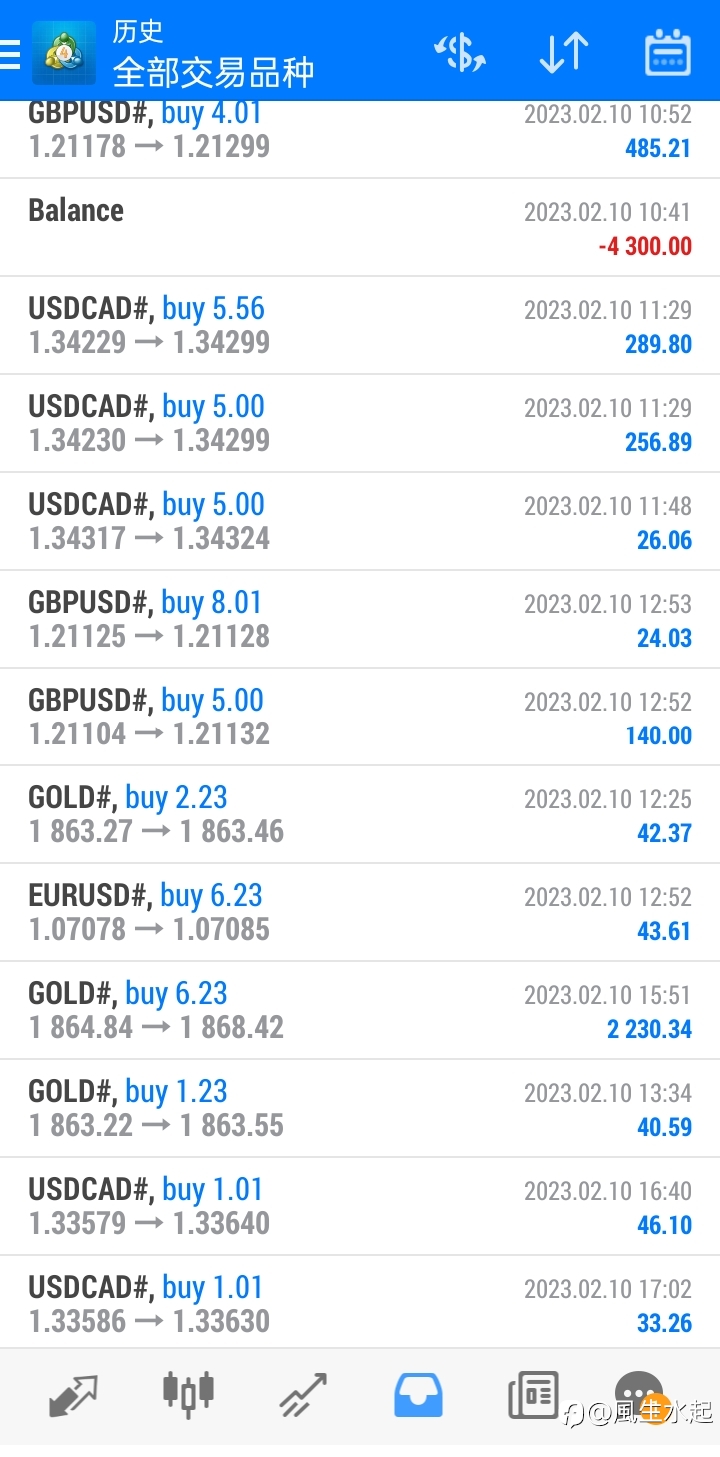Open the News tab
The width and height of the screenshot is (720, 1457).
533,1394
